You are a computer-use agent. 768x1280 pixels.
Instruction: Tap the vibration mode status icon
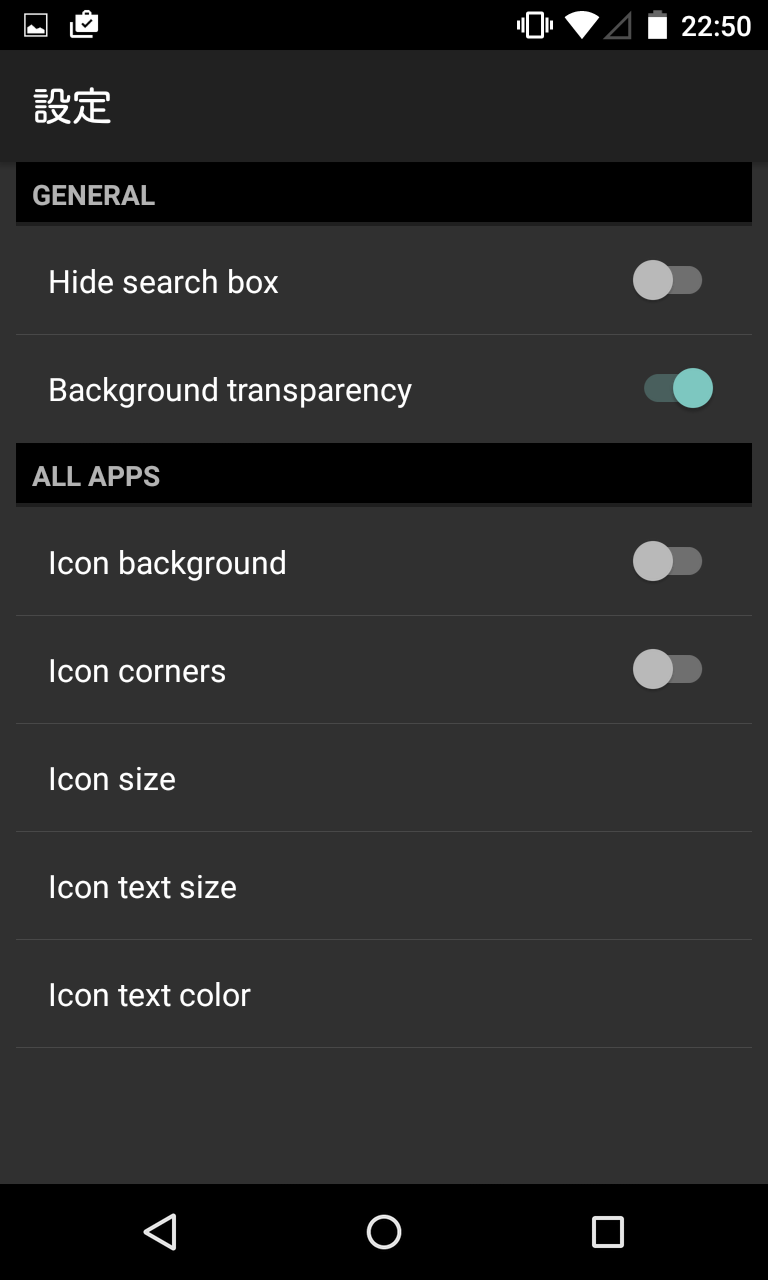click(x=533, y=25)
